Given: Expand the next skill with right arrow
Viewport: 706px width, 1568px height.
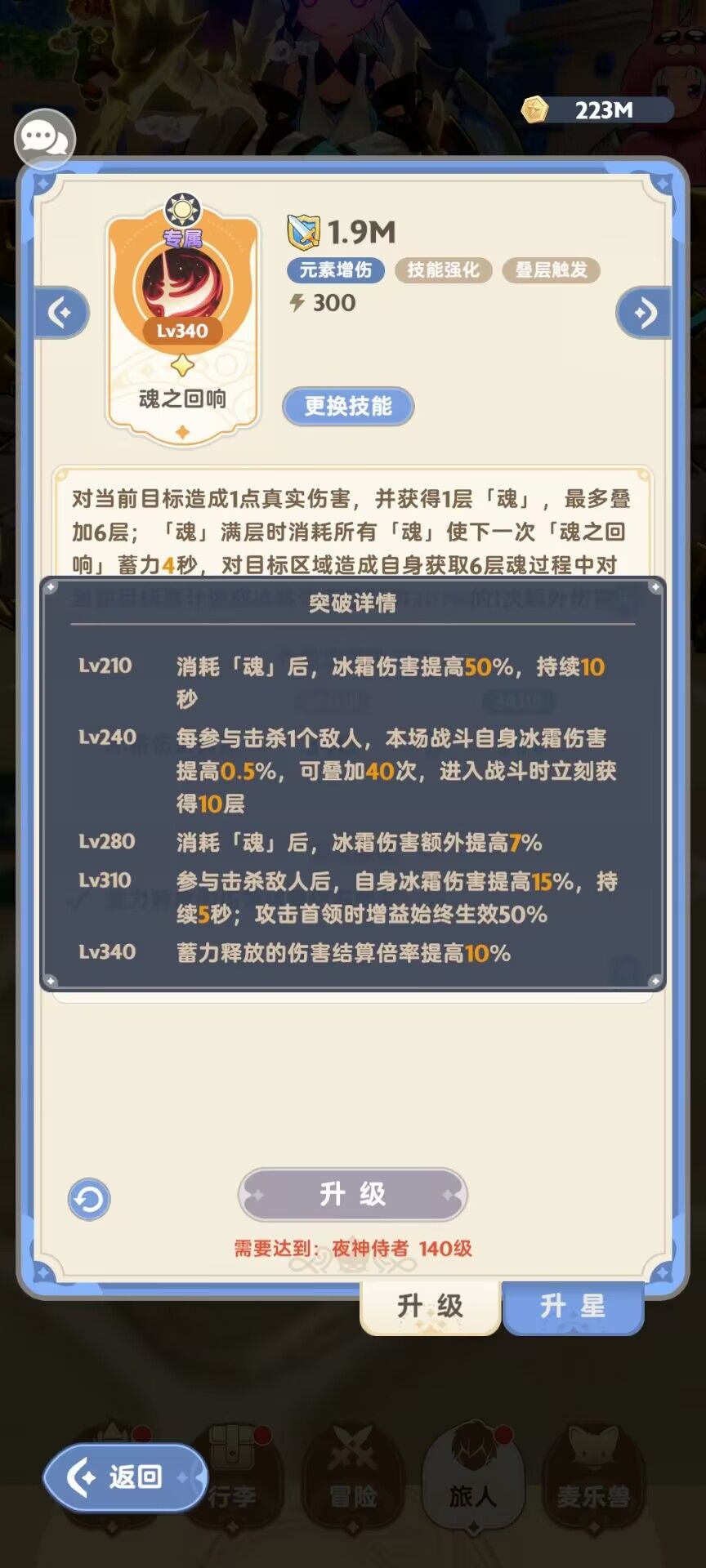Looking at the screenshot, I should (644, 313).
